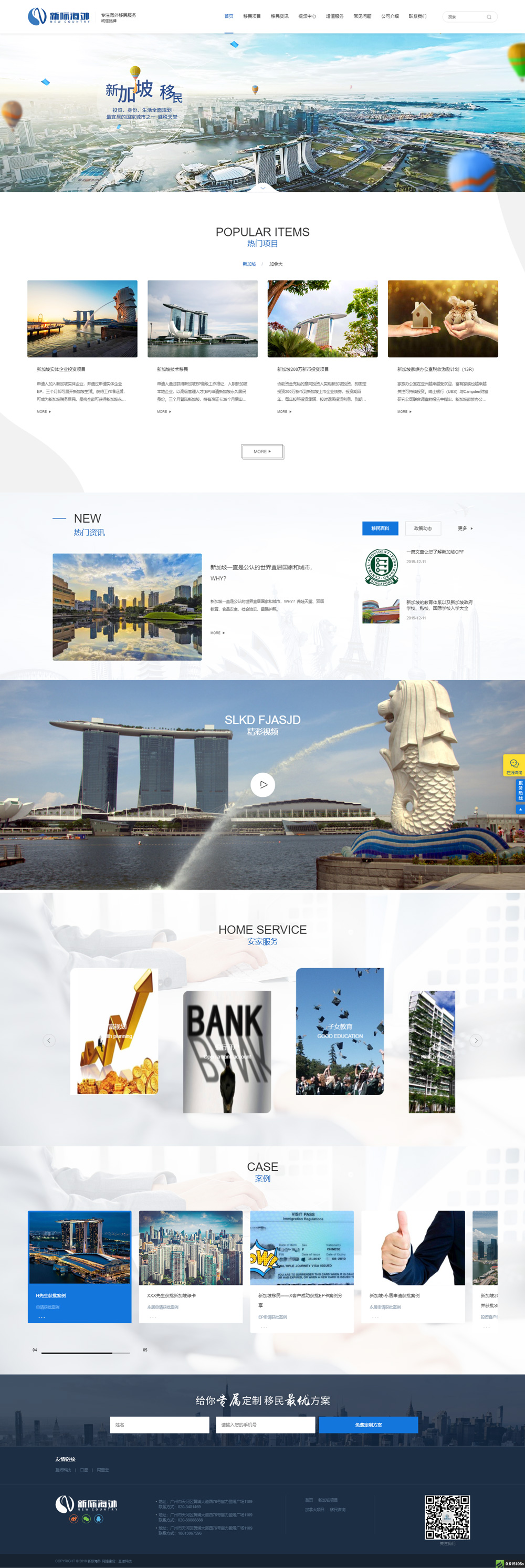The image size is (525, 1568).
Task: Show the previous home service slide
Action: (49, 1040)
